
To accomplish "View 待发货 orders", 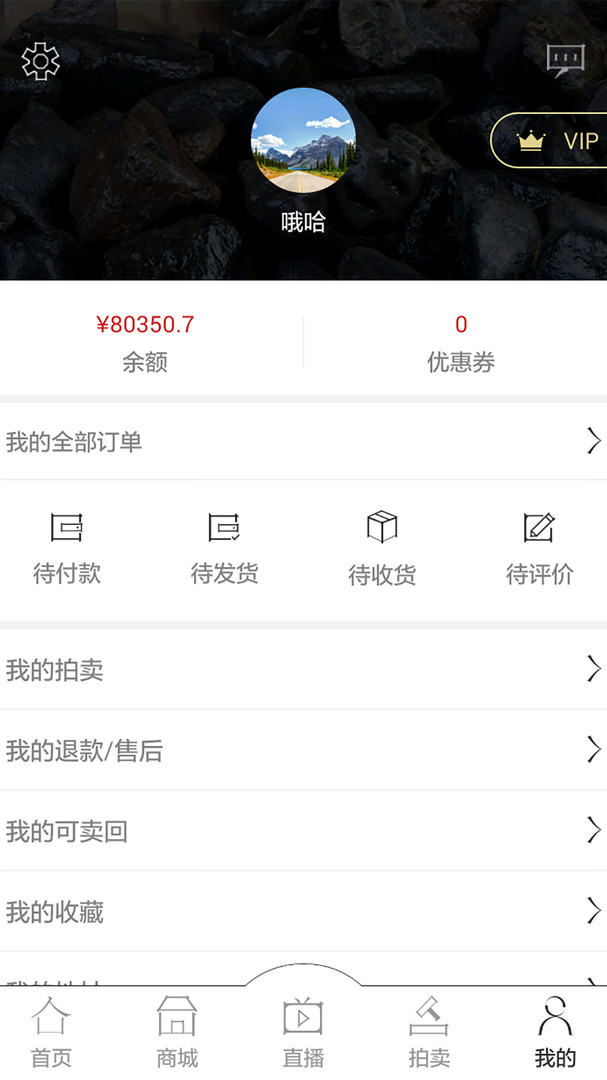I will pos(224,548).
